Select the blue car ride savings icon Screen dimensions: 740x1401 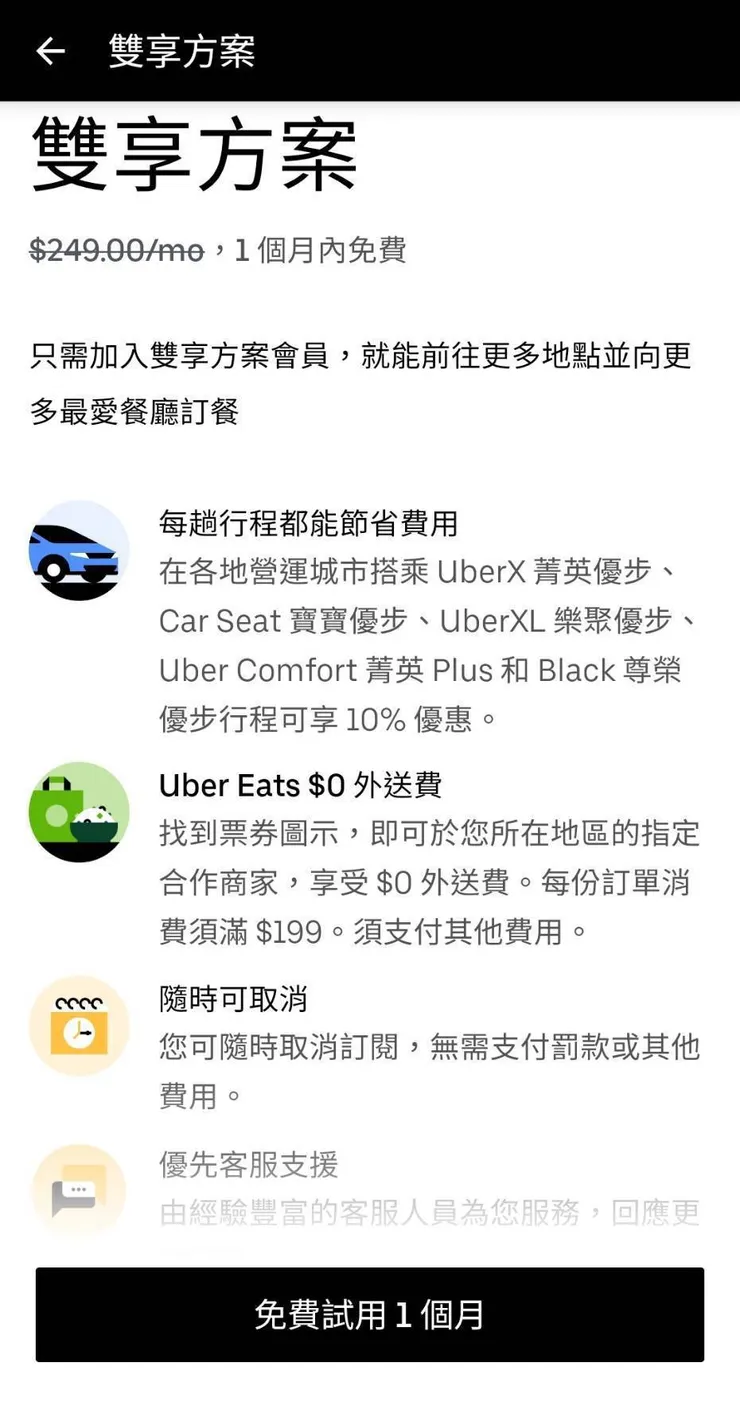[x=78, y=548]
